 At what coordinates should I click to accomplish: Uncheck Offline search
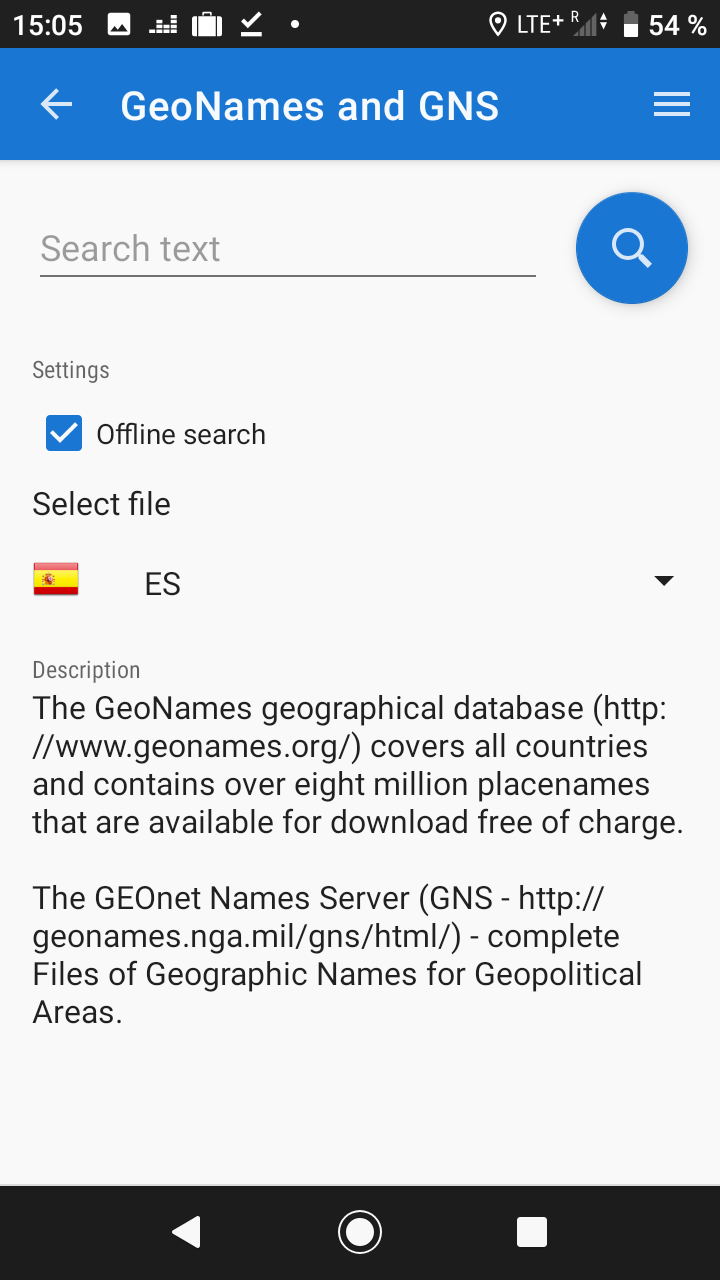[65, 434]
